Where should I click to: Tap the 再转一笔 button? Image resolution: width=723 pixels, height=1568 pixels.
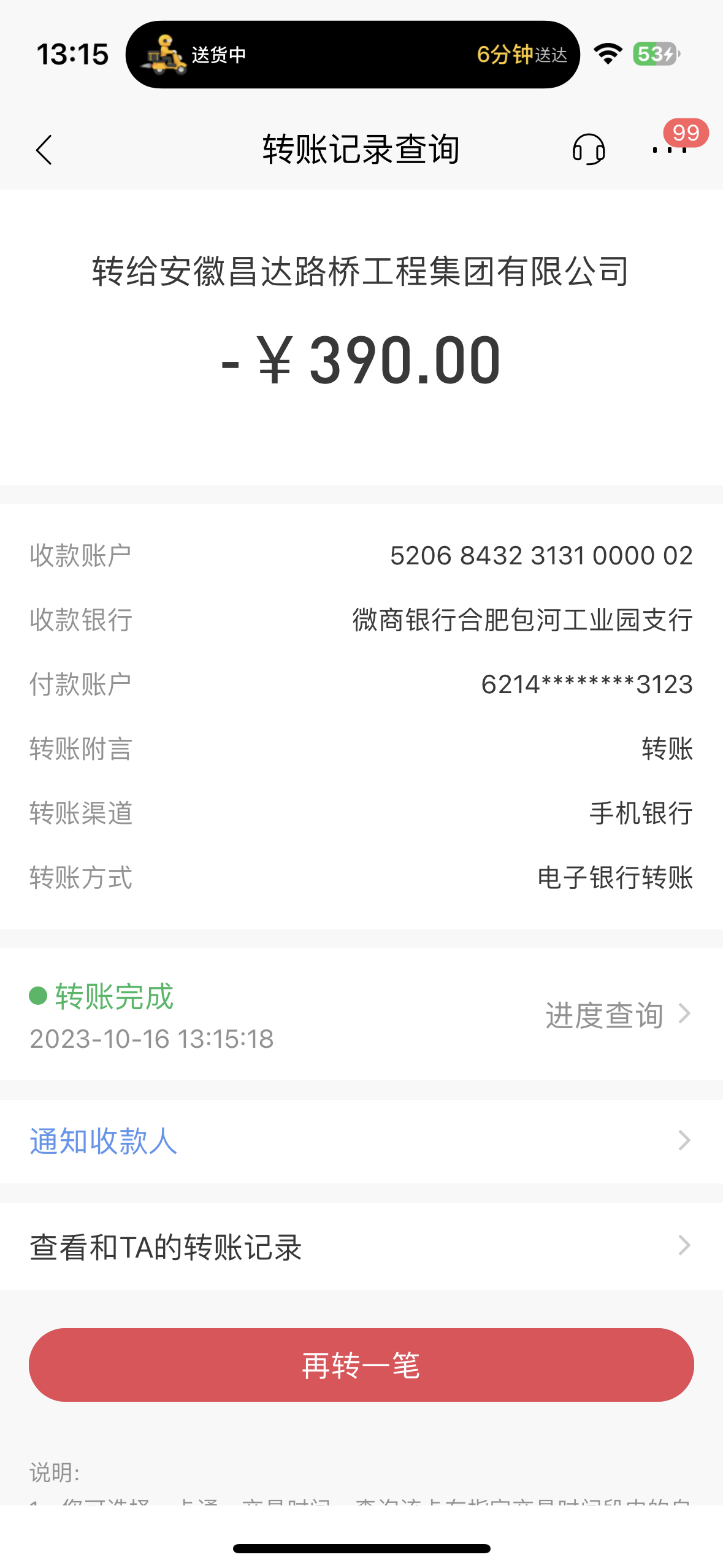coord(361,1365)
